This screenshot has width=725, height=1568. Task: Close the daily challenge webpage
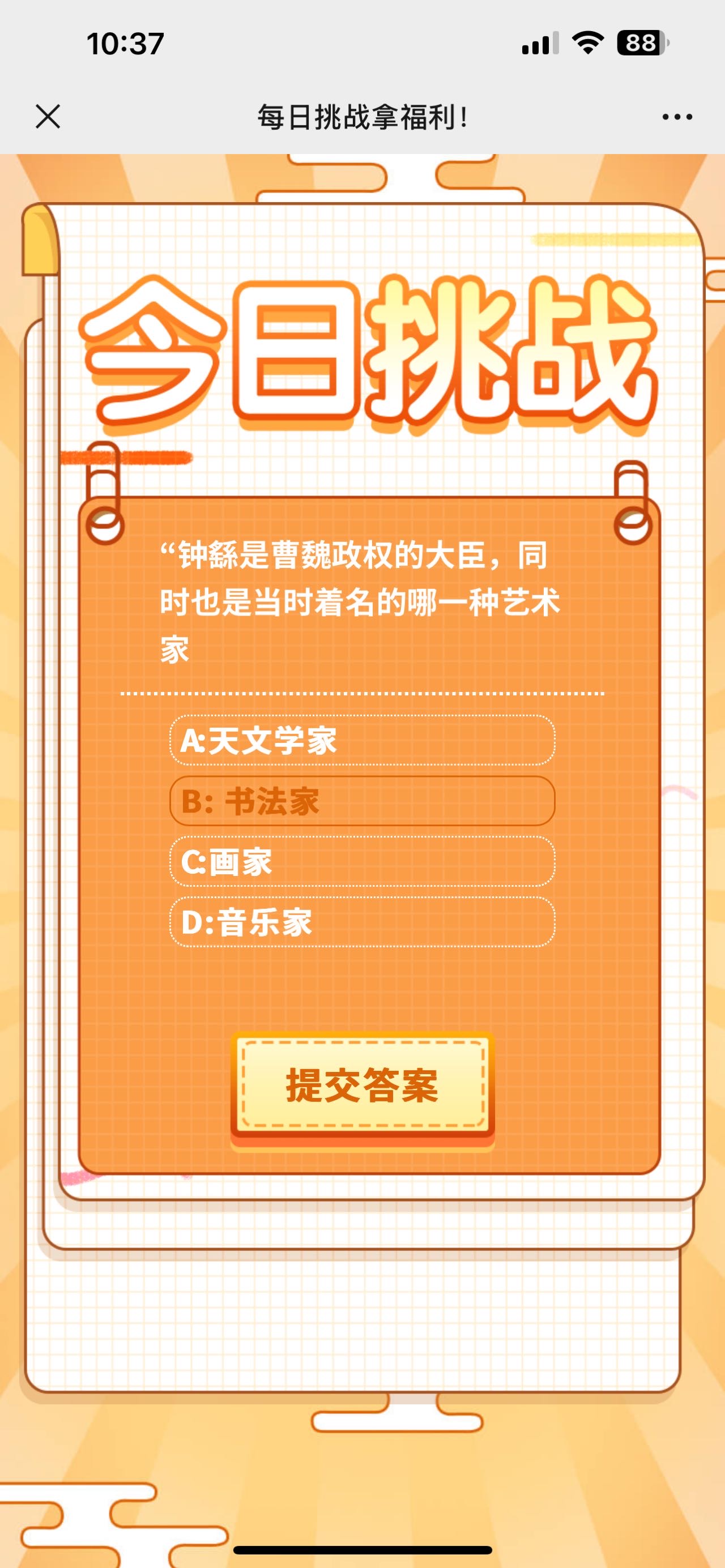pyautogui.click(x=48, y=116)
